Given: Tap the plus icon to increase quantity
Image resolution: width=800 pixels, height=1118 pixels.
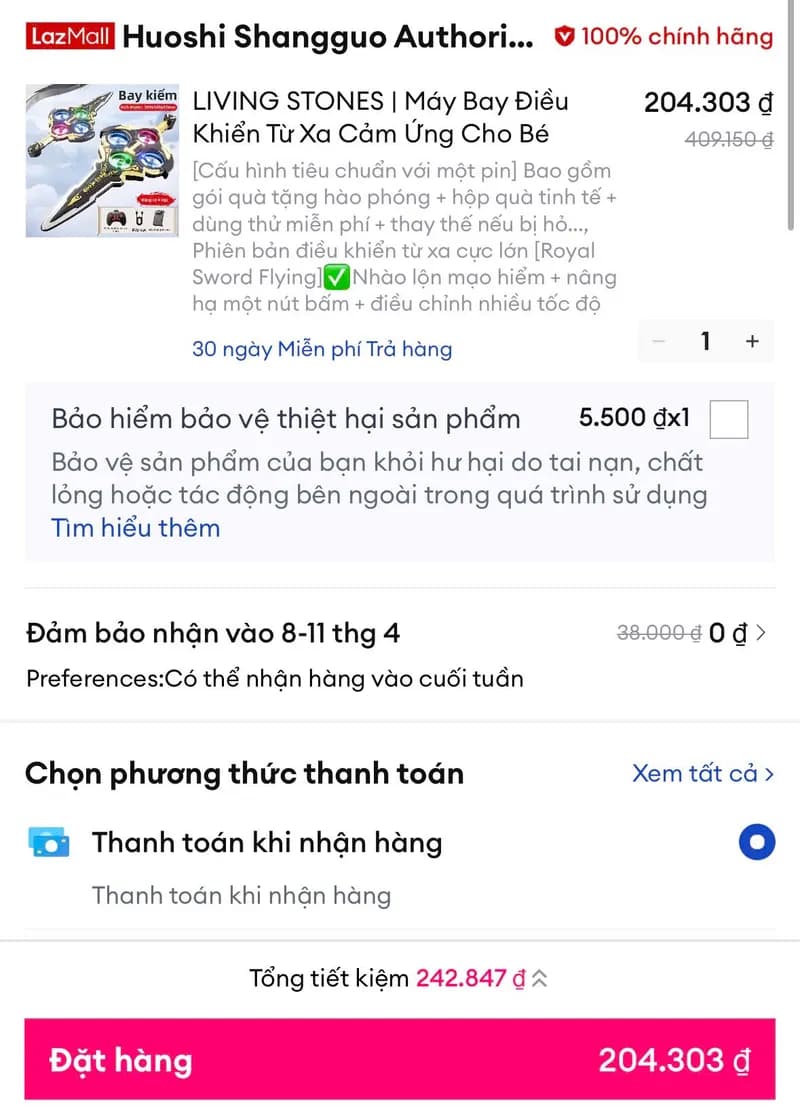Looking at the screenshot, I should click(751, 341).
